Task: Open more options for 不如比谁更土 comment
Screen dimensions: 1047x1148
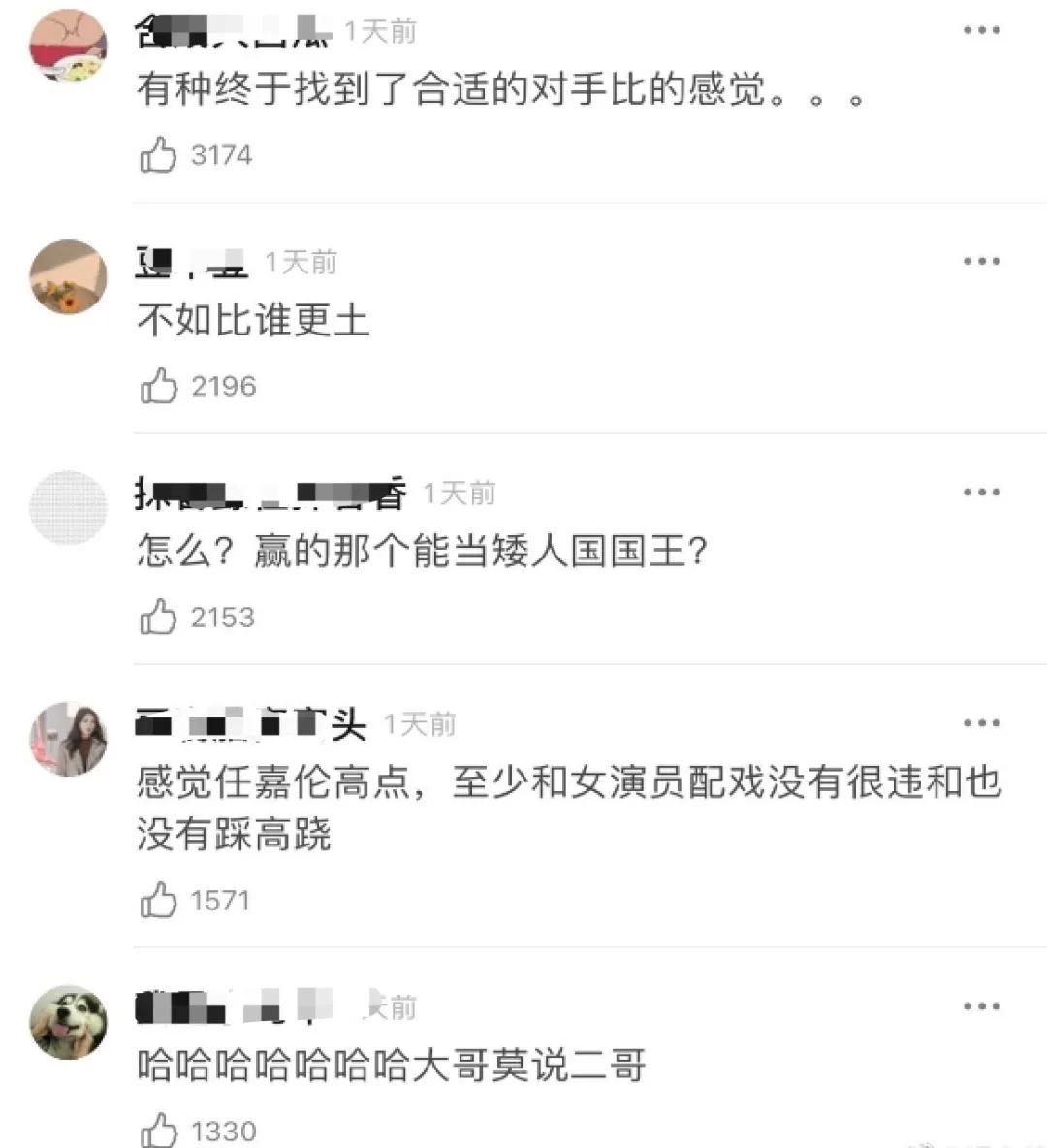Action: 981,262
